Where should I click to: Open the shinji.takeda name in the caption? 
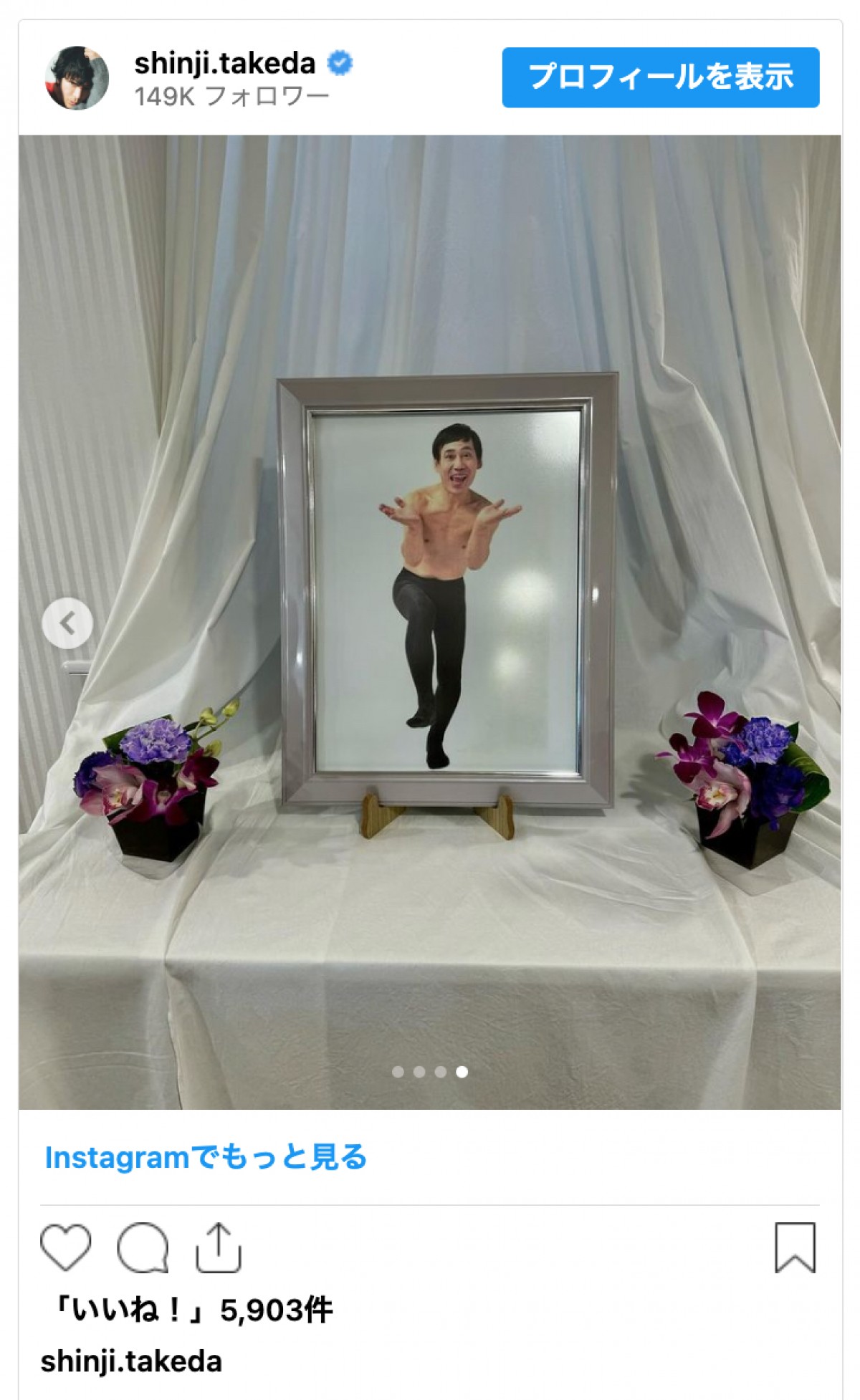[x=131, y=1361]
